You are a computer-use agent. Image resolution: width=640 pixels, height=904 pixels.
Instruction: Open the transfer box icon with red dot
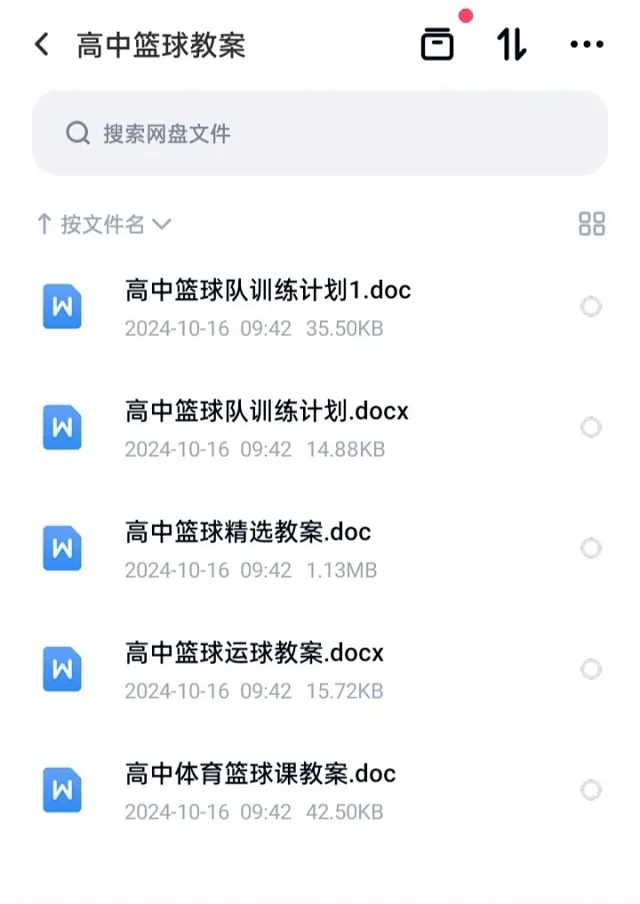(437, 45)
